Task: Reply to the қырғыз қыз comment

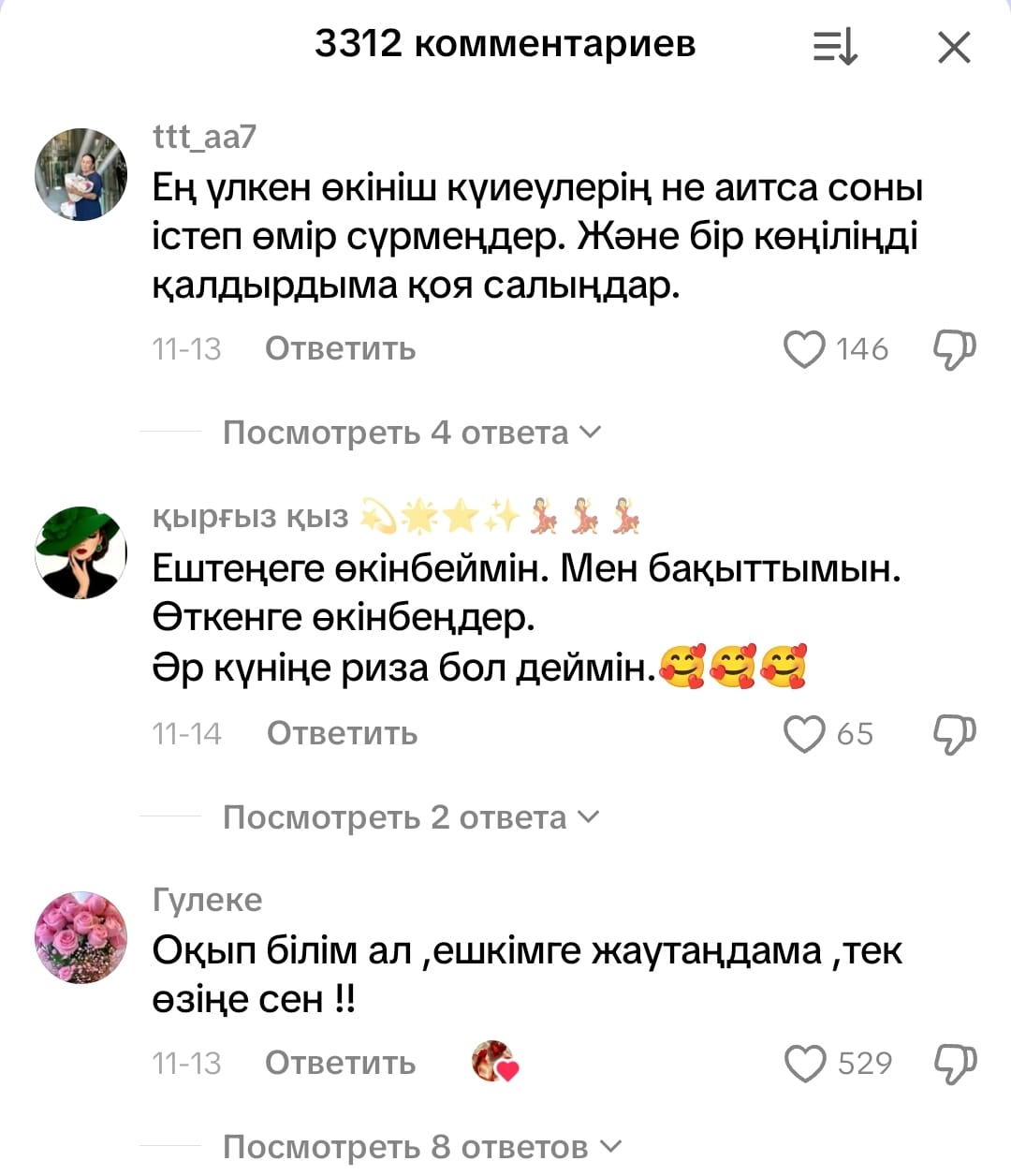Action: (x=342, y=733)
